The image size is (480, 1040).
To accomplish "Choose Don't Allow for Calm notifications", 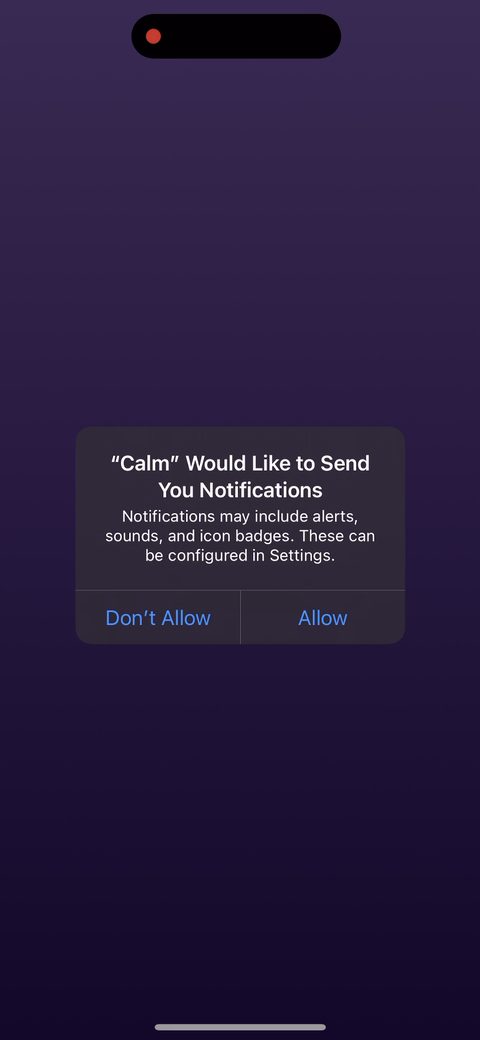I will point(158,618).
